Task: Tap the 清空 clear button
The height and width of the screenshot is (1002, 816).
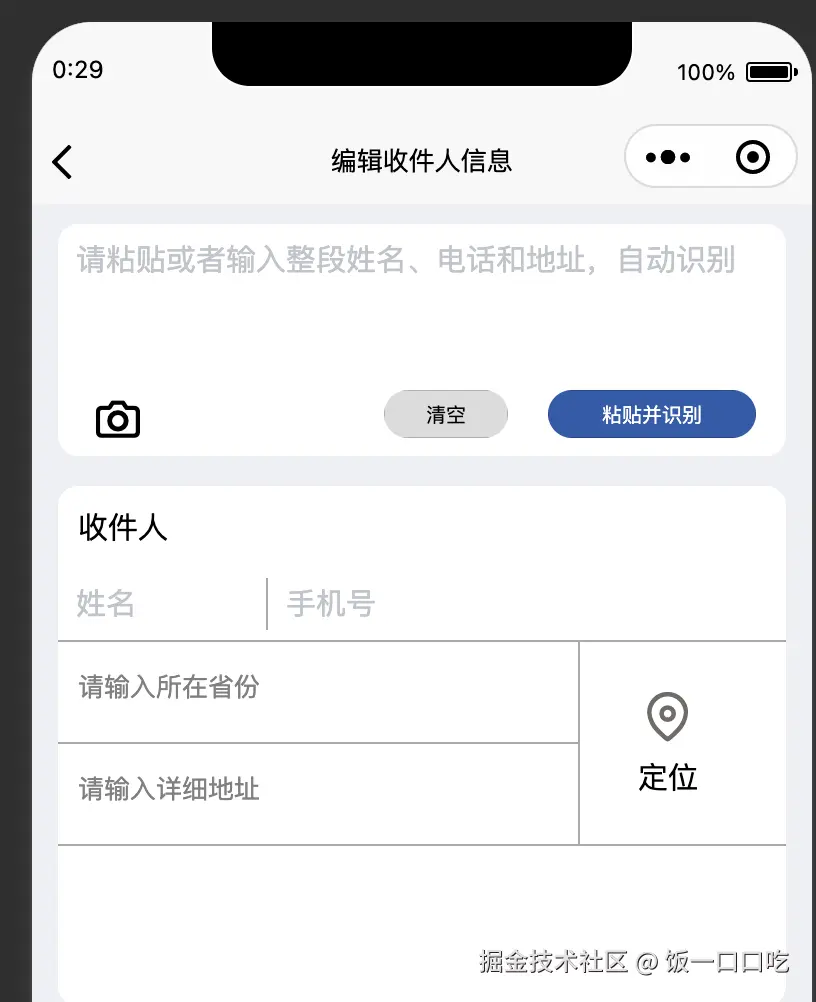Action: click(x=446, y=415)
